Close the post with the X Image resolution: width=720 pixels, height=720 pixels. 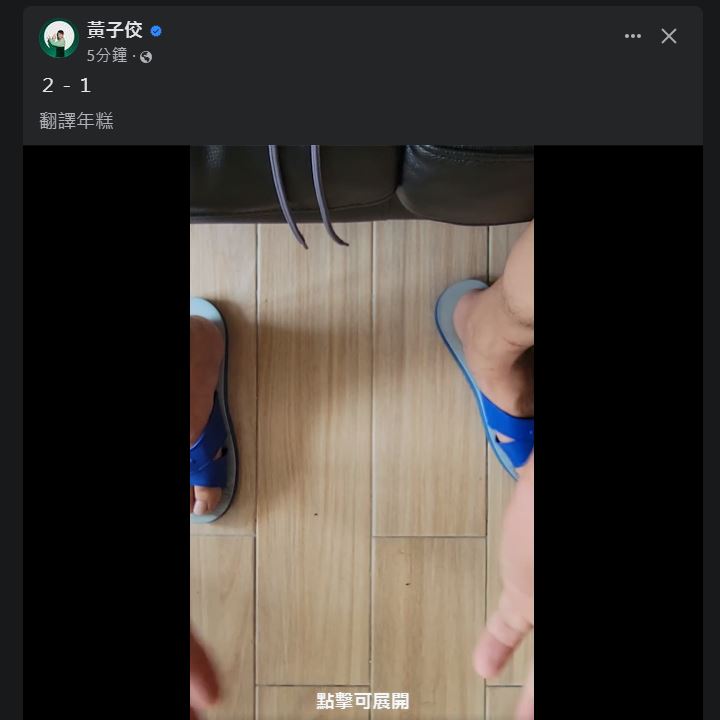click(x=669, y=36)
